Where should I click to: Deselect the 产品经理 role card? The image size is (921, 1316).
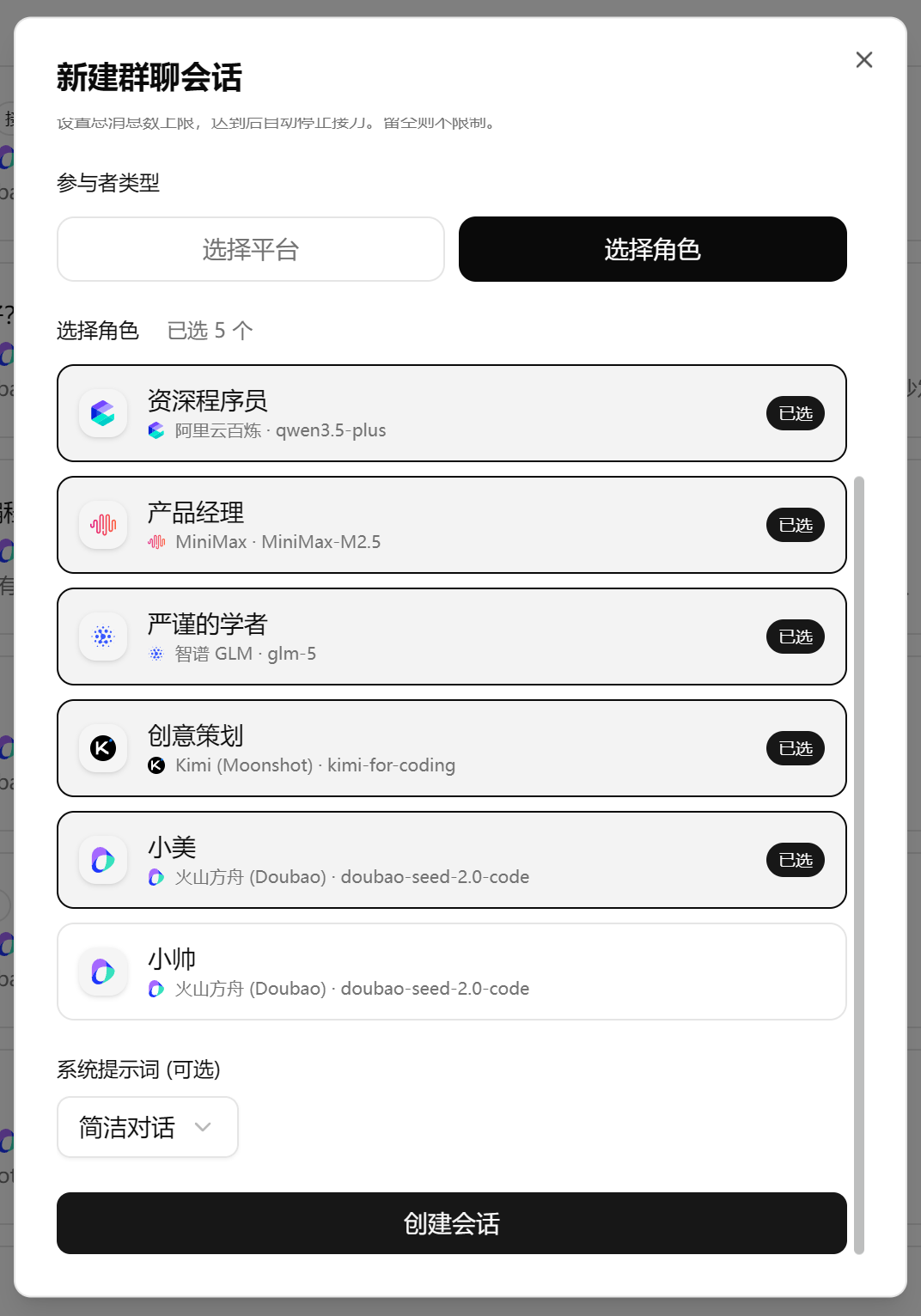click(451, 525)
